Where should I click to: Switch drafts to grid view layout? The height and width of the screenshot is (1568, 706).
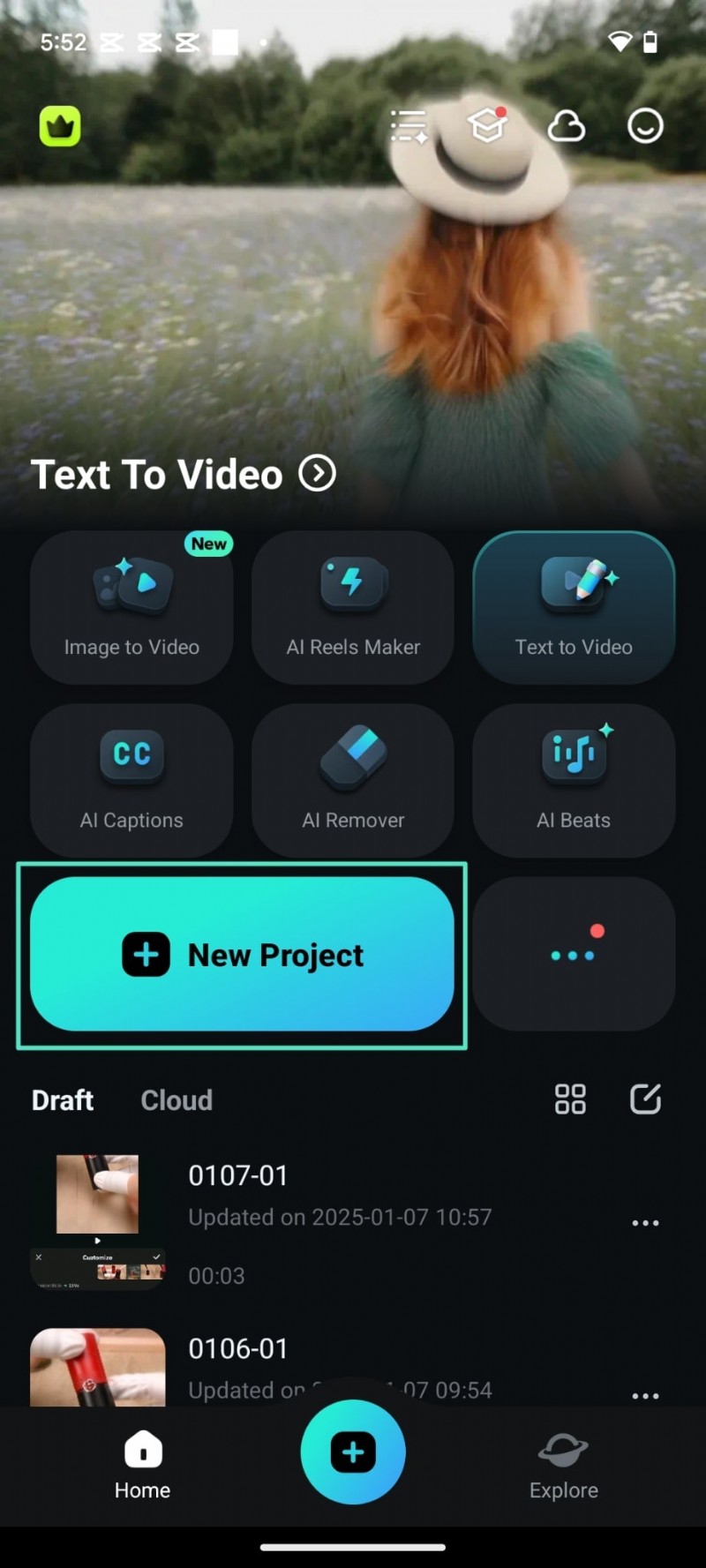570,1099
